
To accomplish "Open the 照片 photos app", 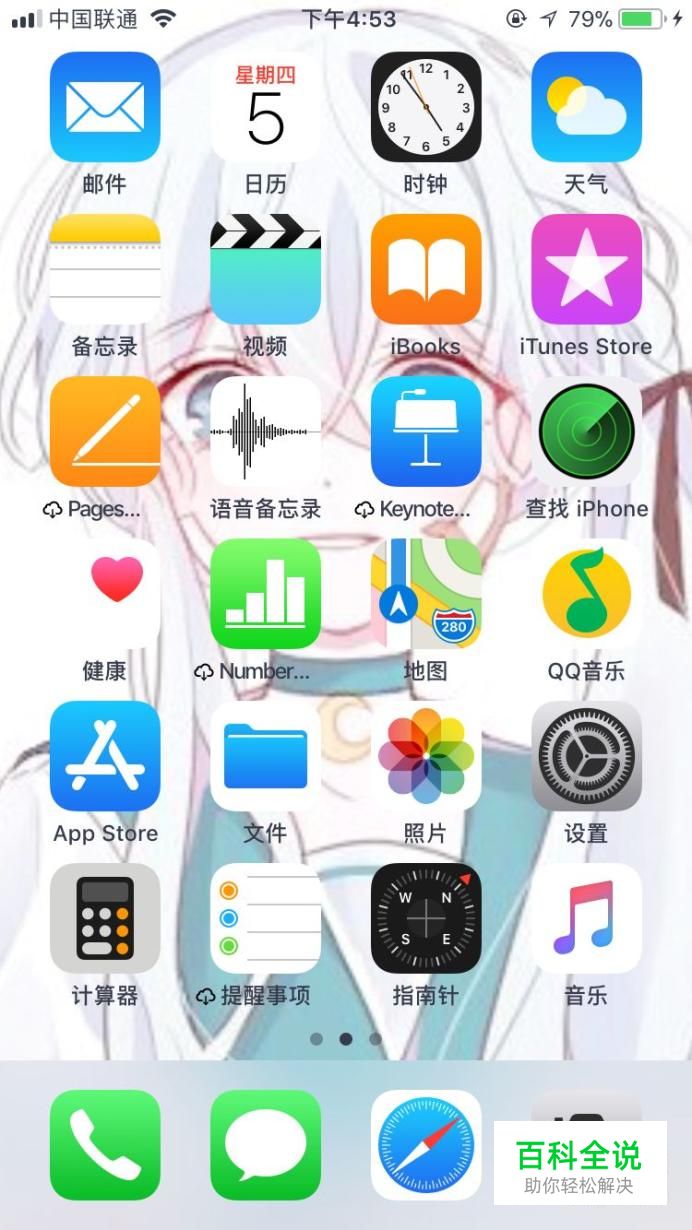I will pos(426,756).
